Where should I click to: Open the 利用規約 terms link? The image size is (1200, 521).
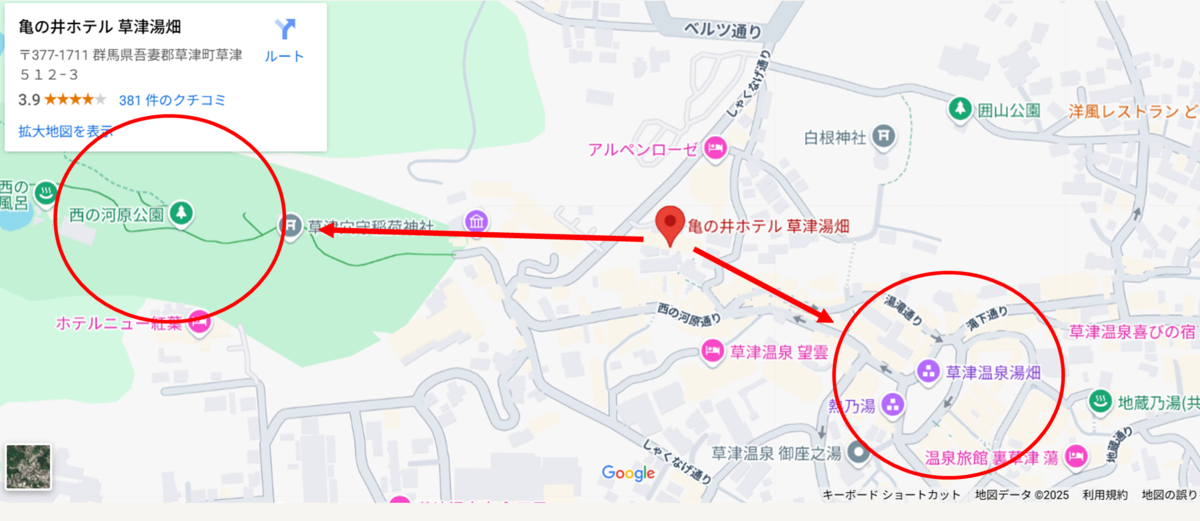tap(1104, 495)
